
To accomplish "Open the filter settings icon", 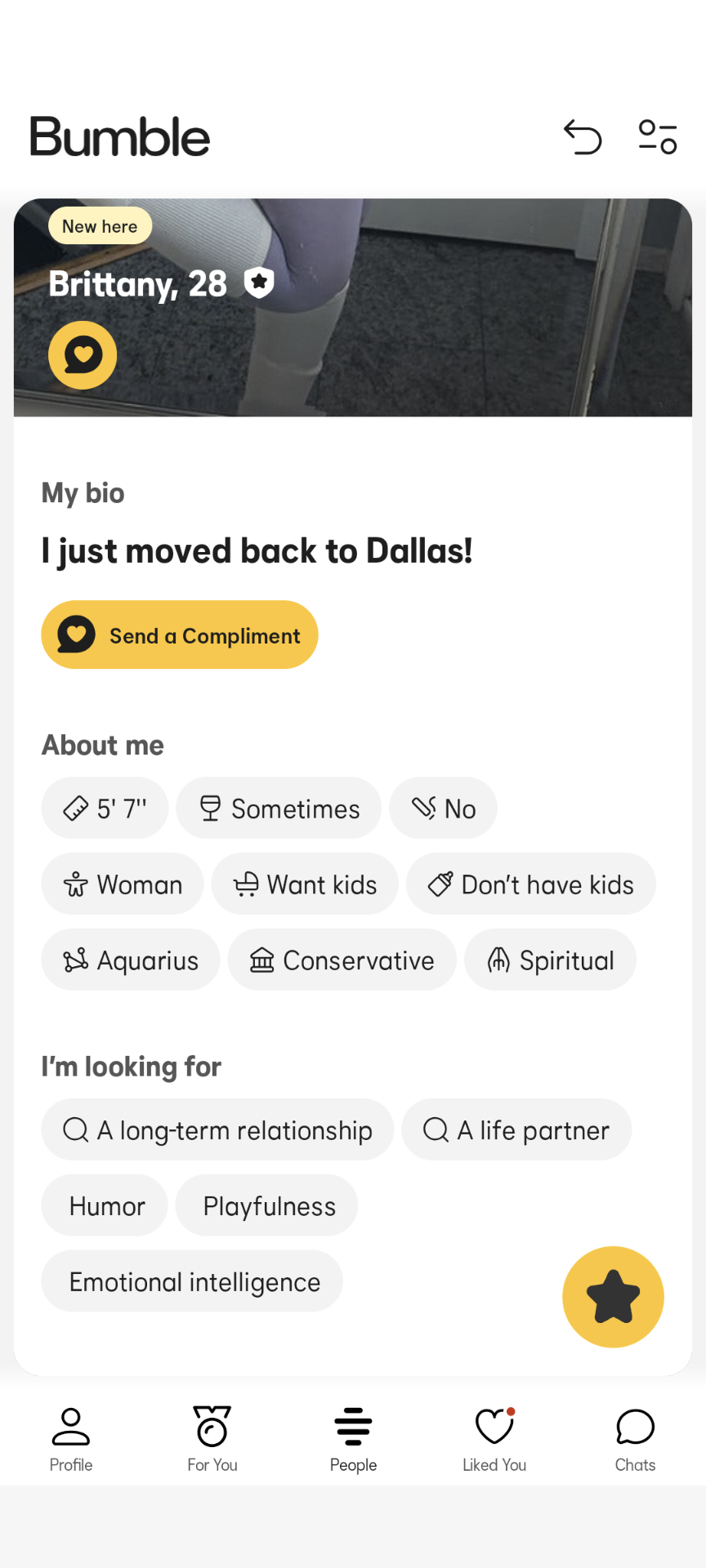I will tap(658, 136).
